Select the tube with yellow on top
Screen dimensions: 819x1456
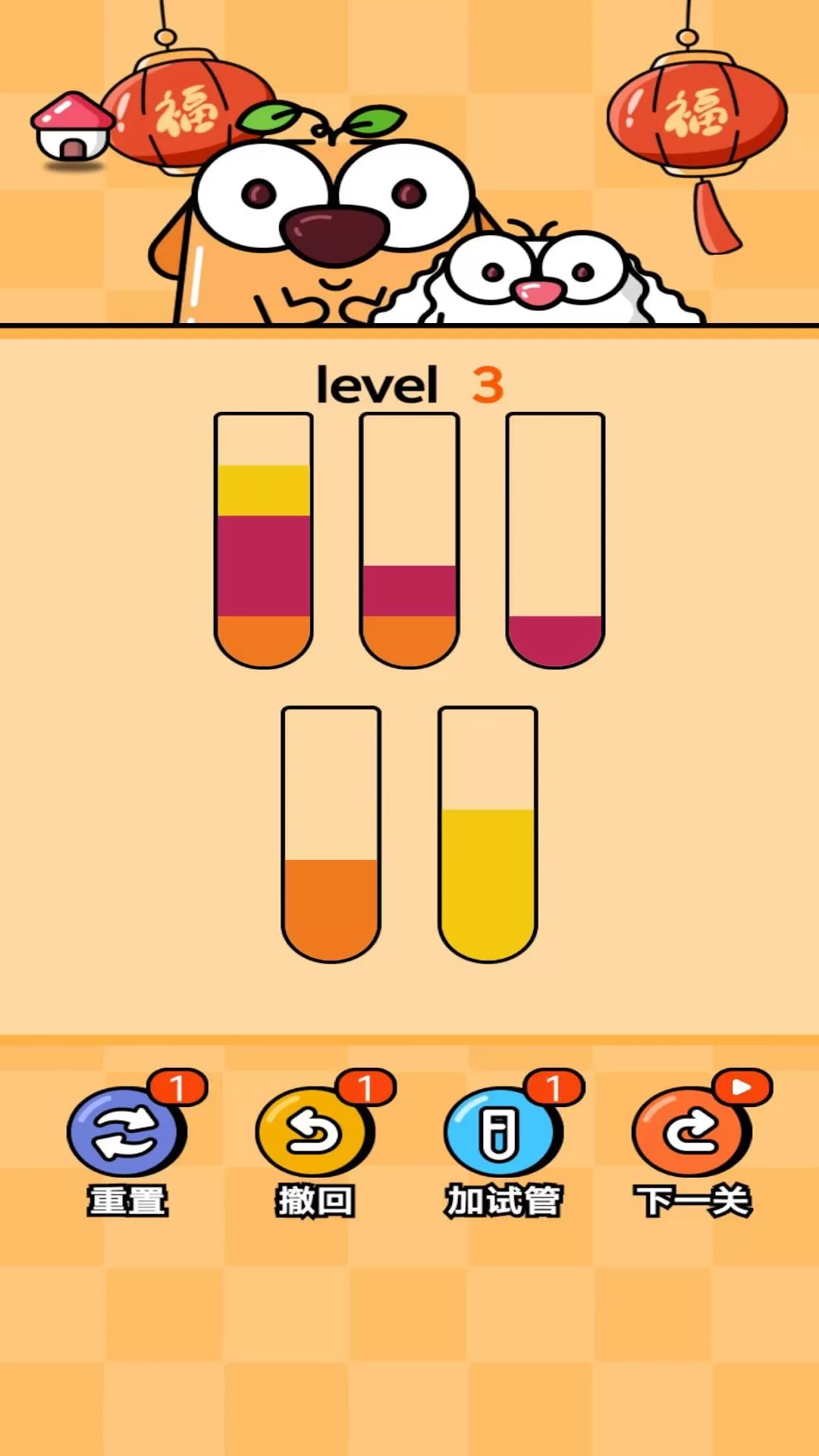(x=263, y=541)
